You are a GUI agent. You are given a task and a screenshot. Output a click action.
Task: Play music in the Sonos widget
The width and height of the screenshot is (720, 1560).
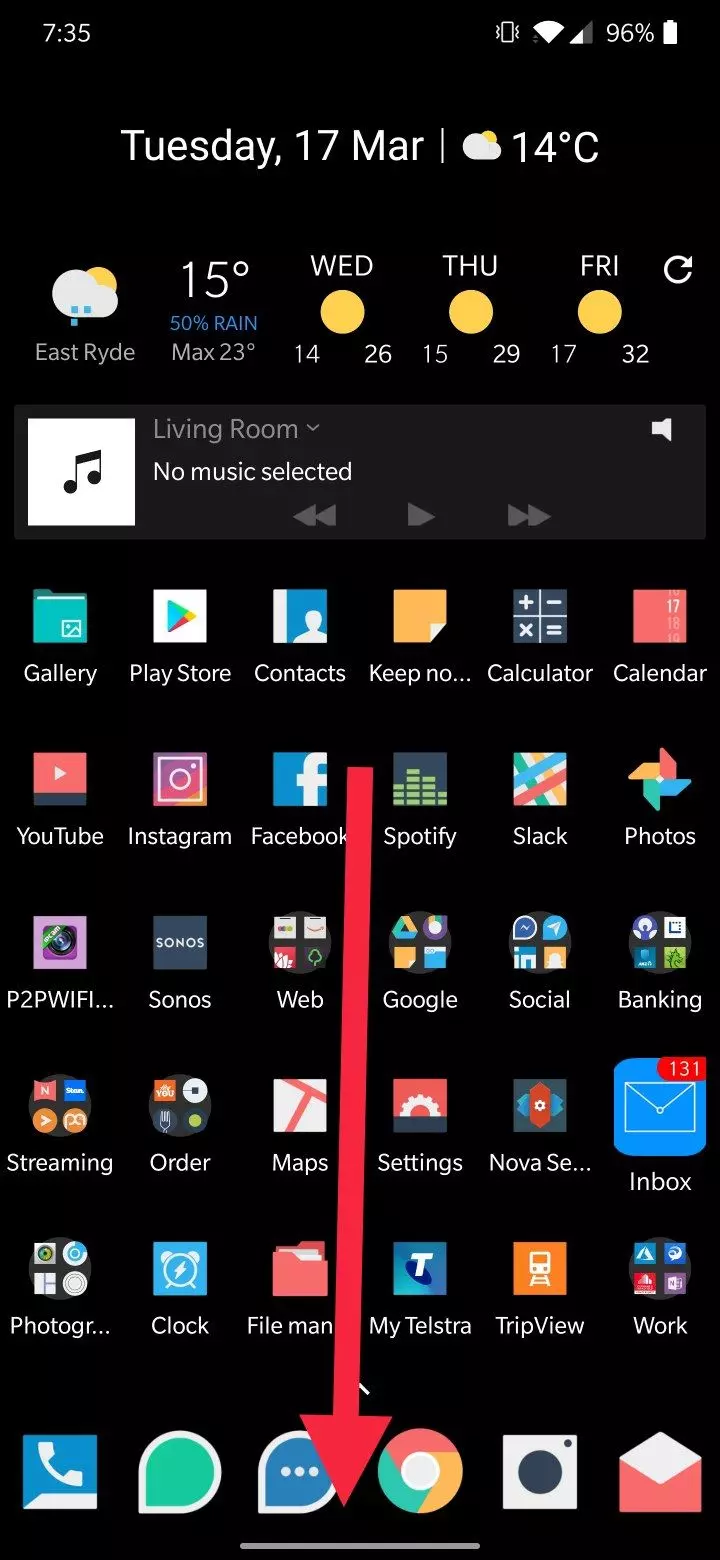point(420,515)
